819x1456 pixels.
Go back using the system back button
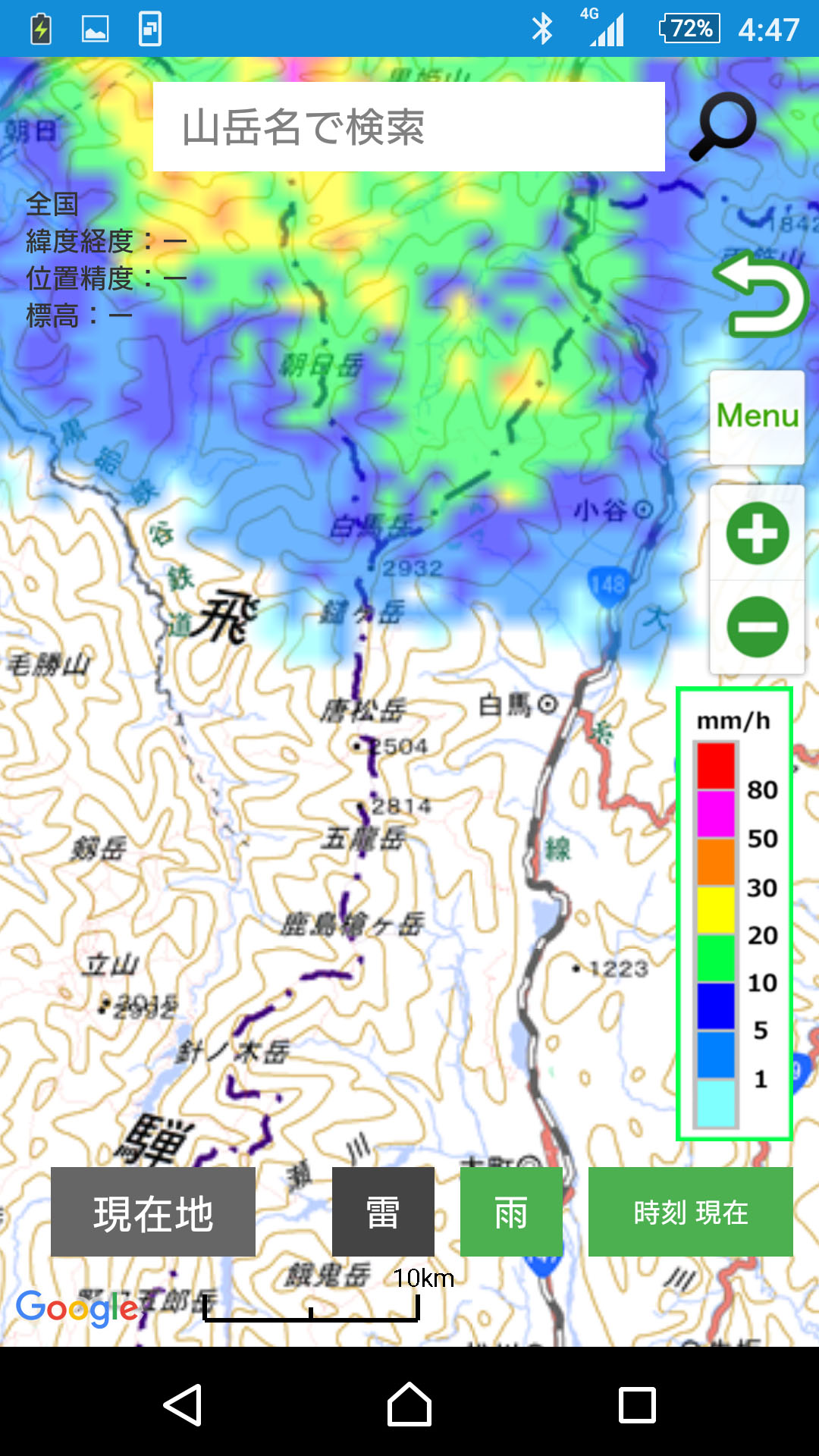pyautogui.click(x=183, y=1405)
